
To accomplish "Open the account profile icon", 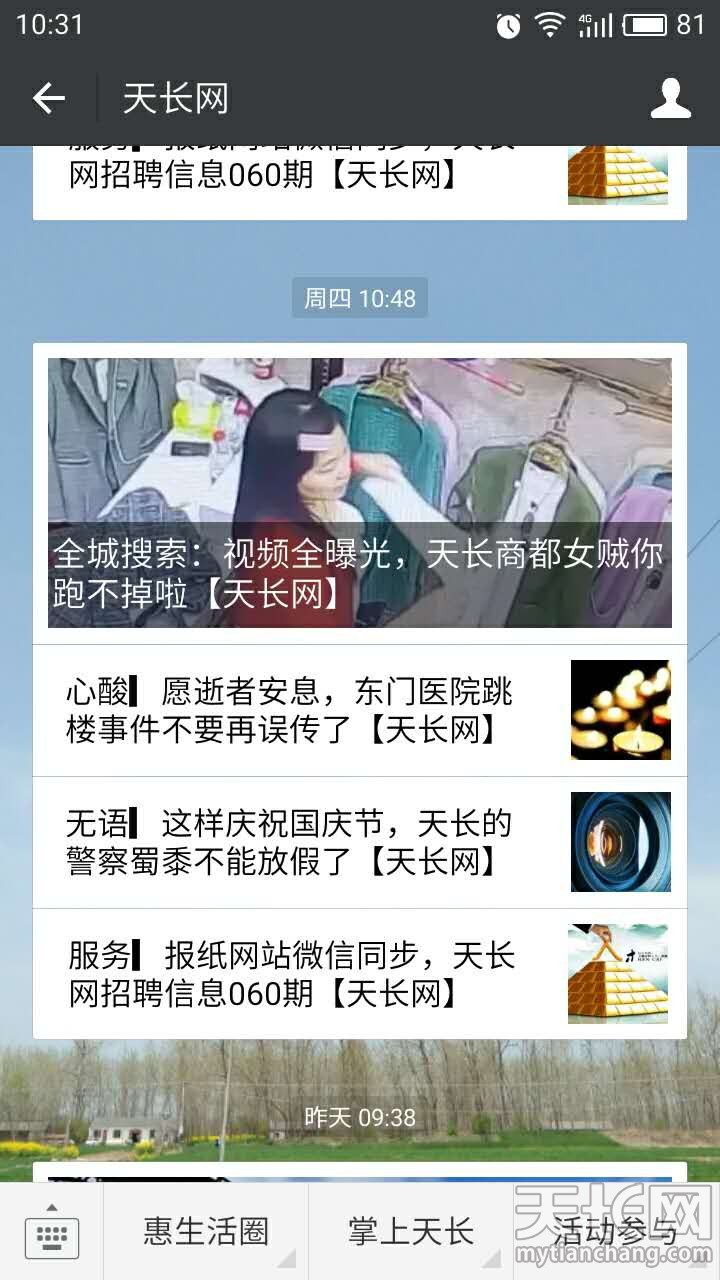I will pyautogui.click(x=670, y=98).
